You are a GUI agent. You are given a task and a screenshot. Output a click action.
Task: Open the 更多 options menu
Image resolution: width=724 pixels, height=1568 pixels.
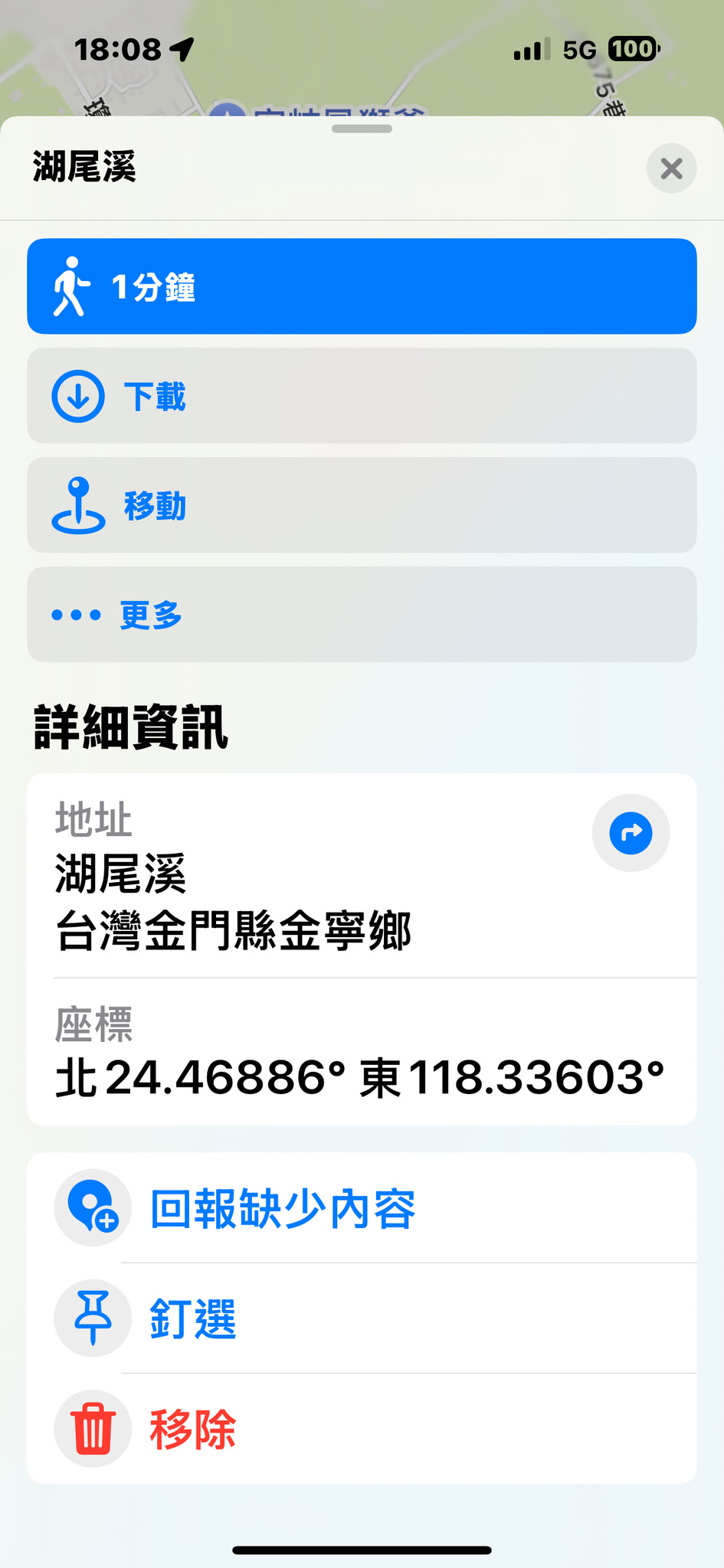362,615
